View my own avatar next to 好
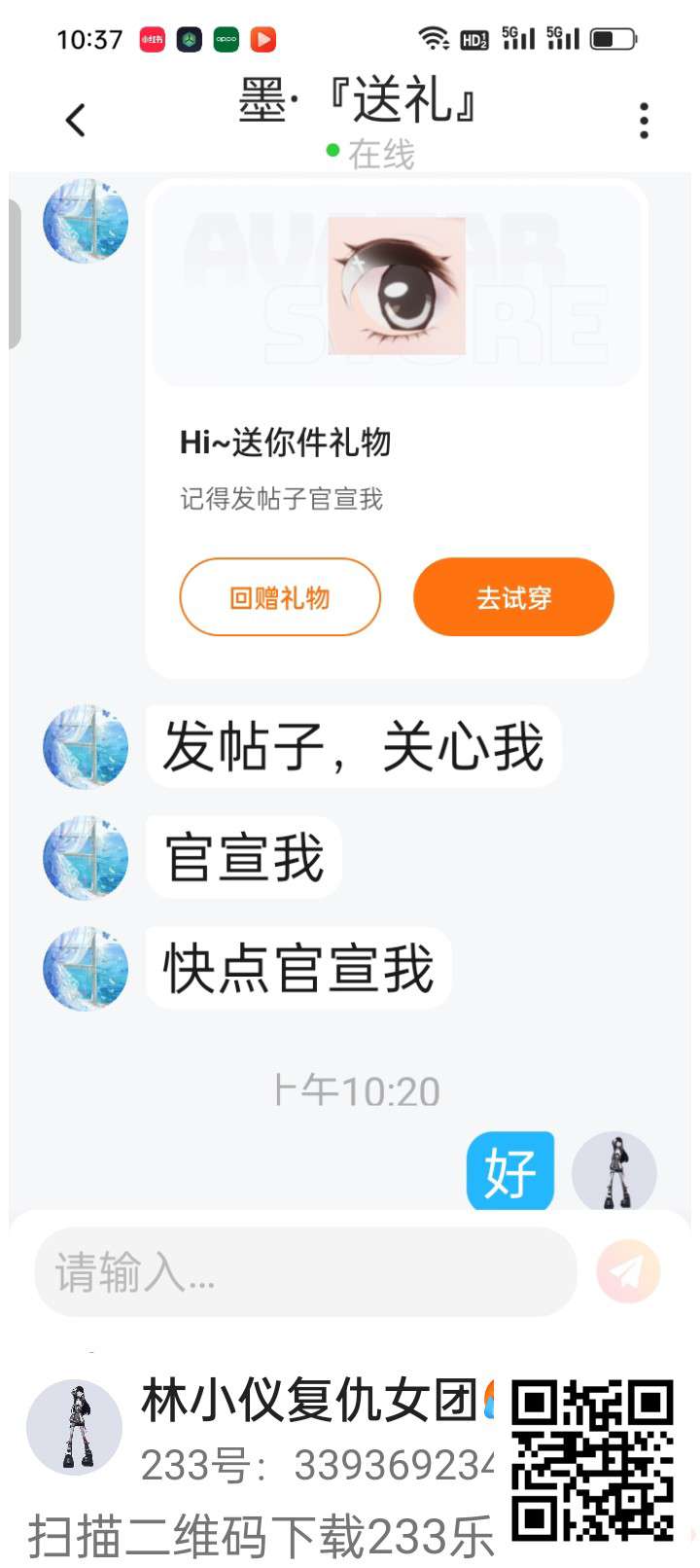700x1568 pixels. coord(613,1173)
